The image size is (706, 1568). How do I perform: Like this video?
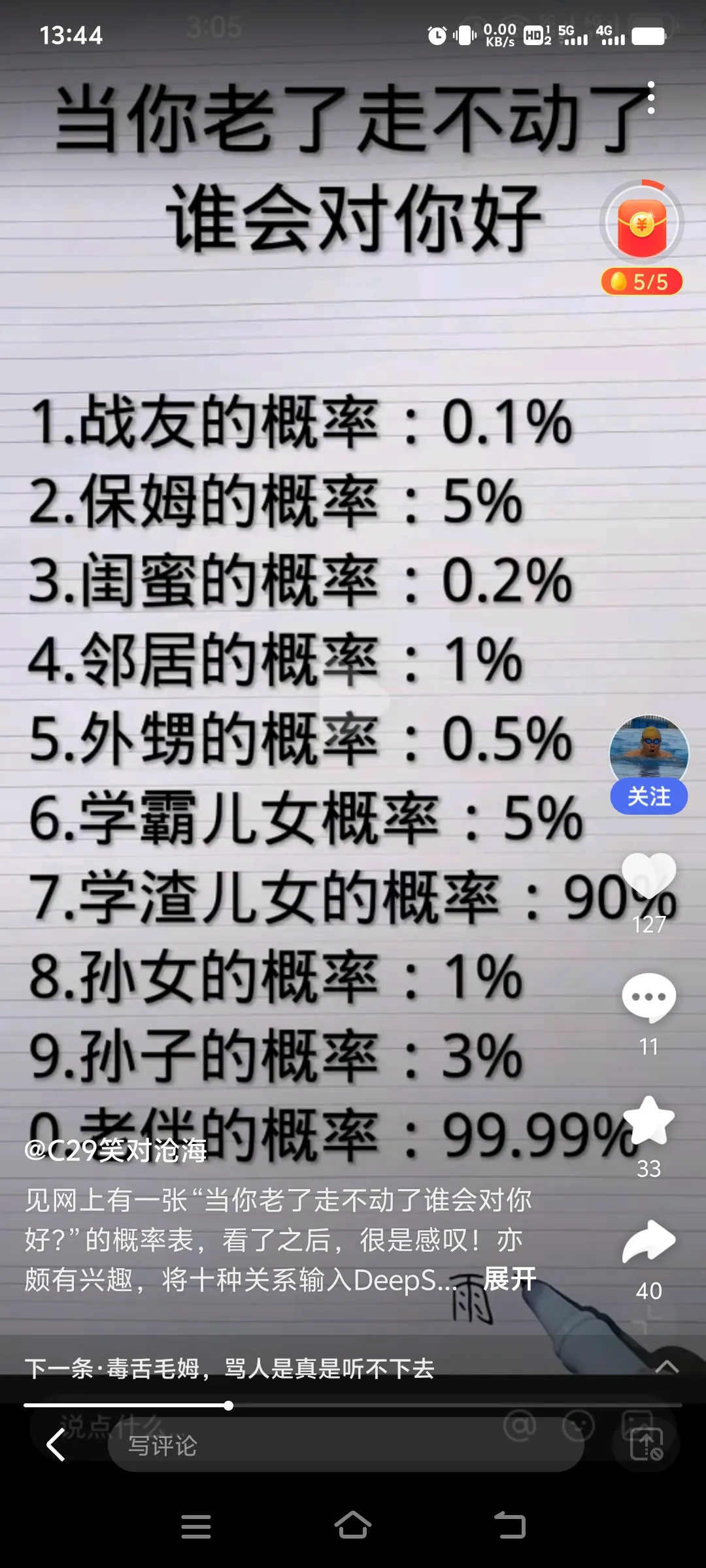pos(648,875)
